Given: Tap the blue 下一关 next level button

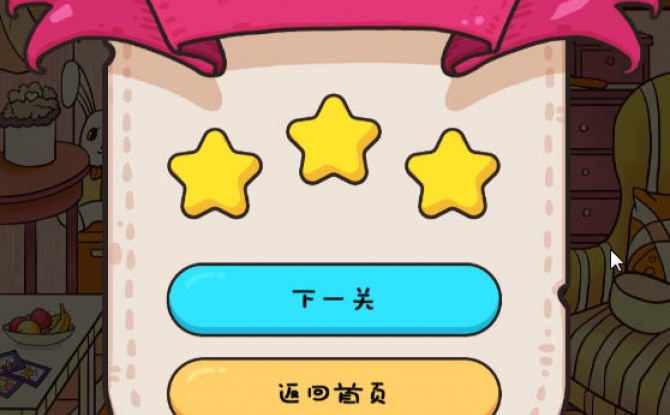Looking at the screenshot, I should pyautogui.click(x=333, y=300).
